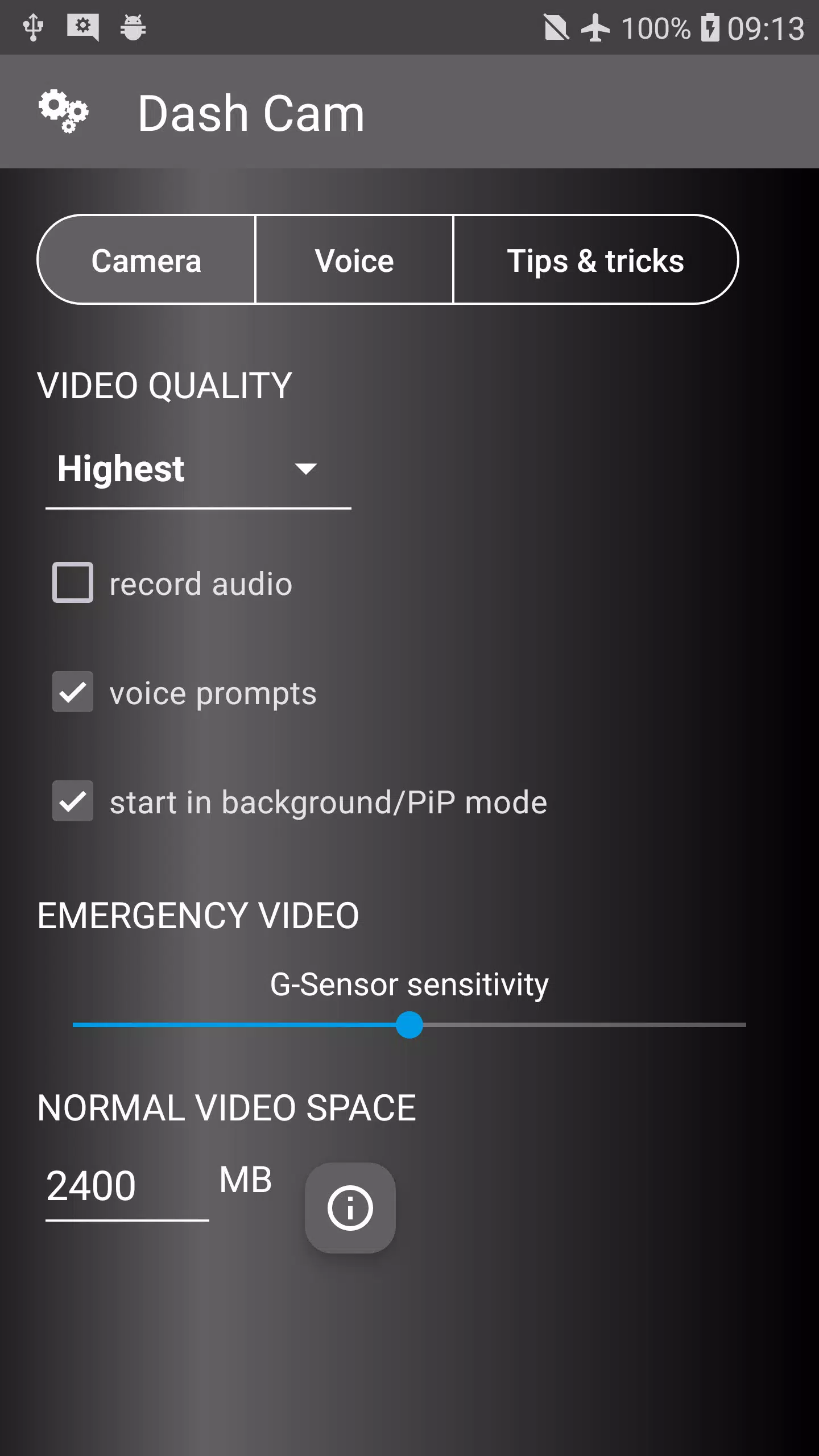Tap the G-Sensor sensitivity slider
Image resolution: width=819 pixels, height=1456 pixels.
tap(409, 1025)
